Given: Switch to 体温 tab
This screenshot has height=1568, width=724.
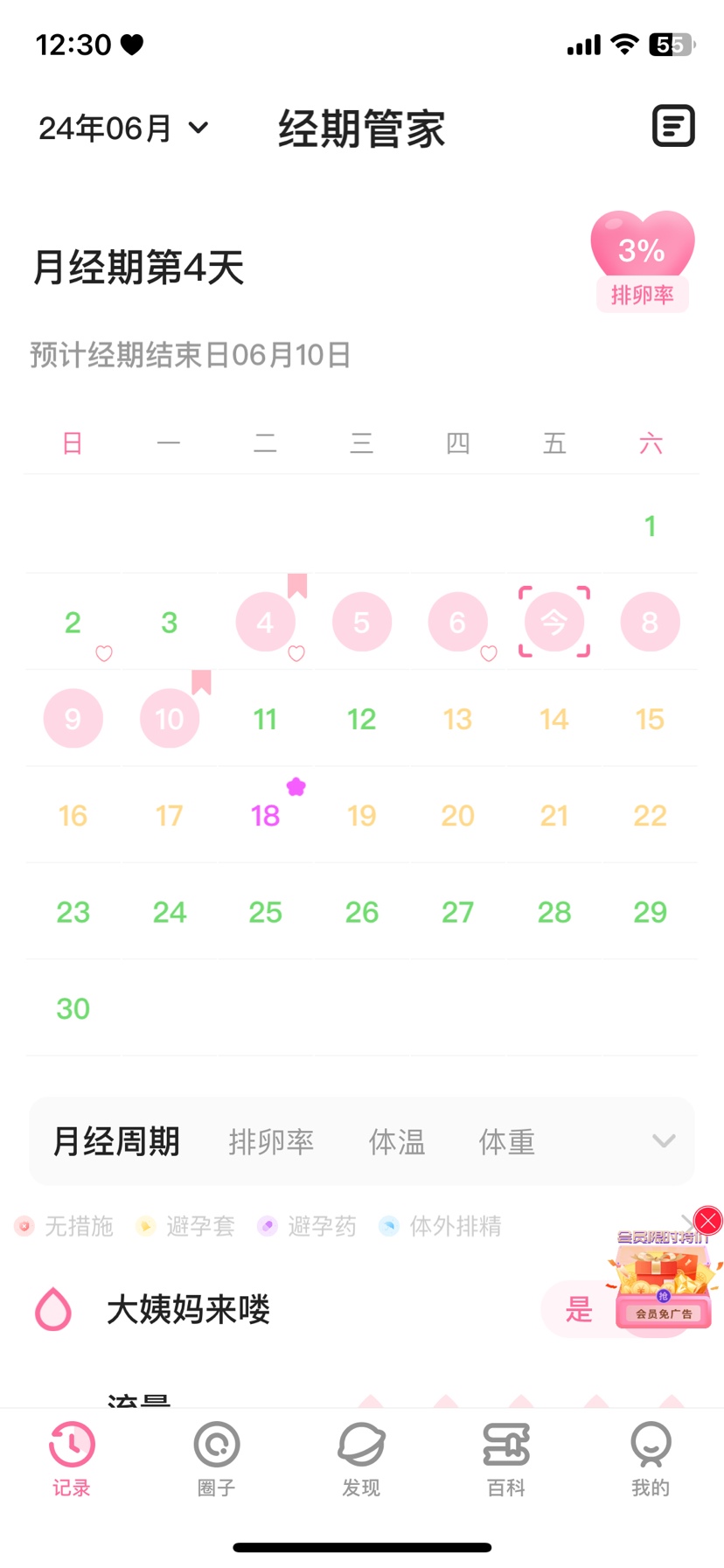Looking at the screenshot, I should [x=397, y=1141].
